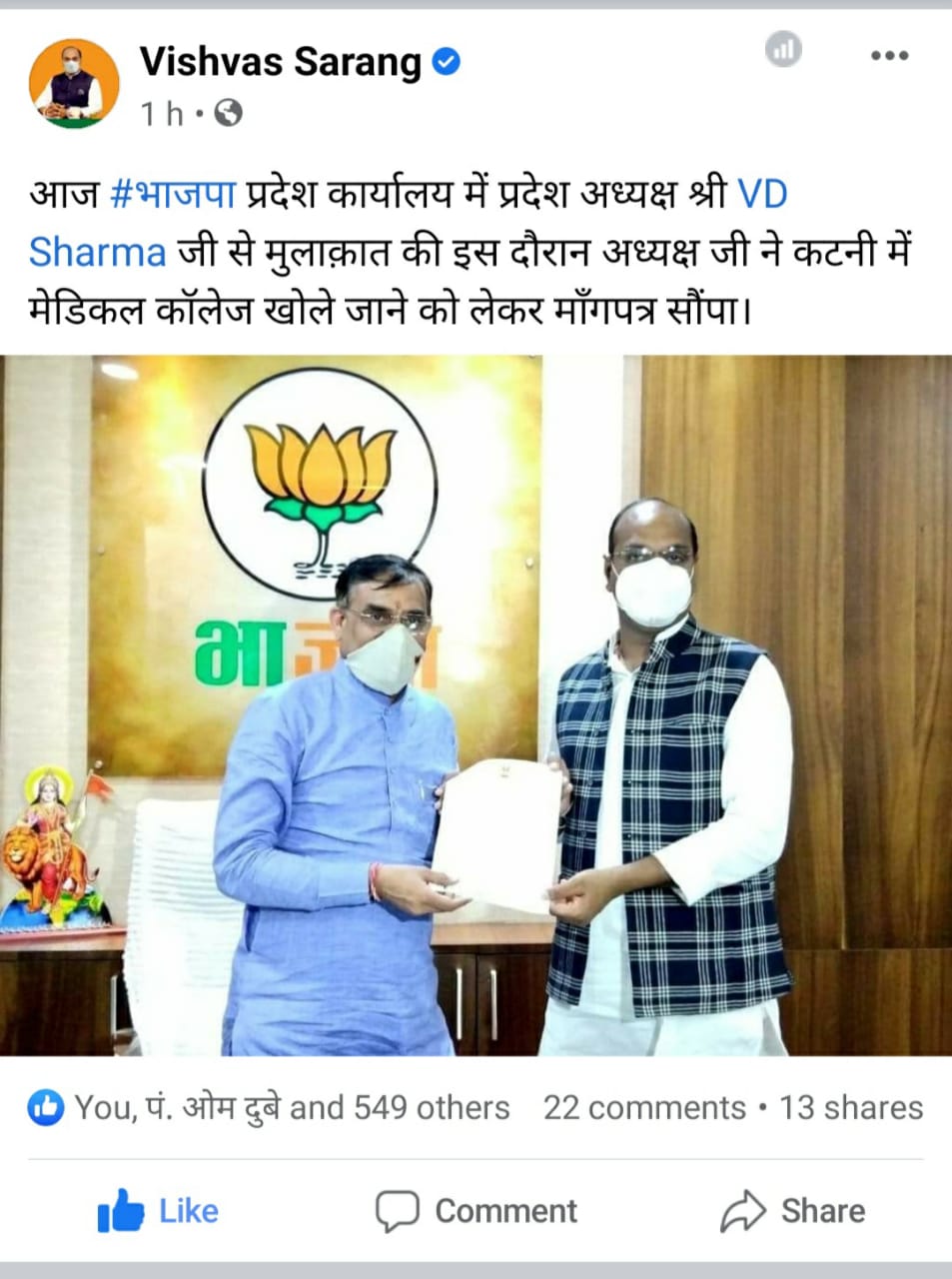Screen dimensions: 952x1279
Task: Open the post insights icon
Action: point(784,49)
